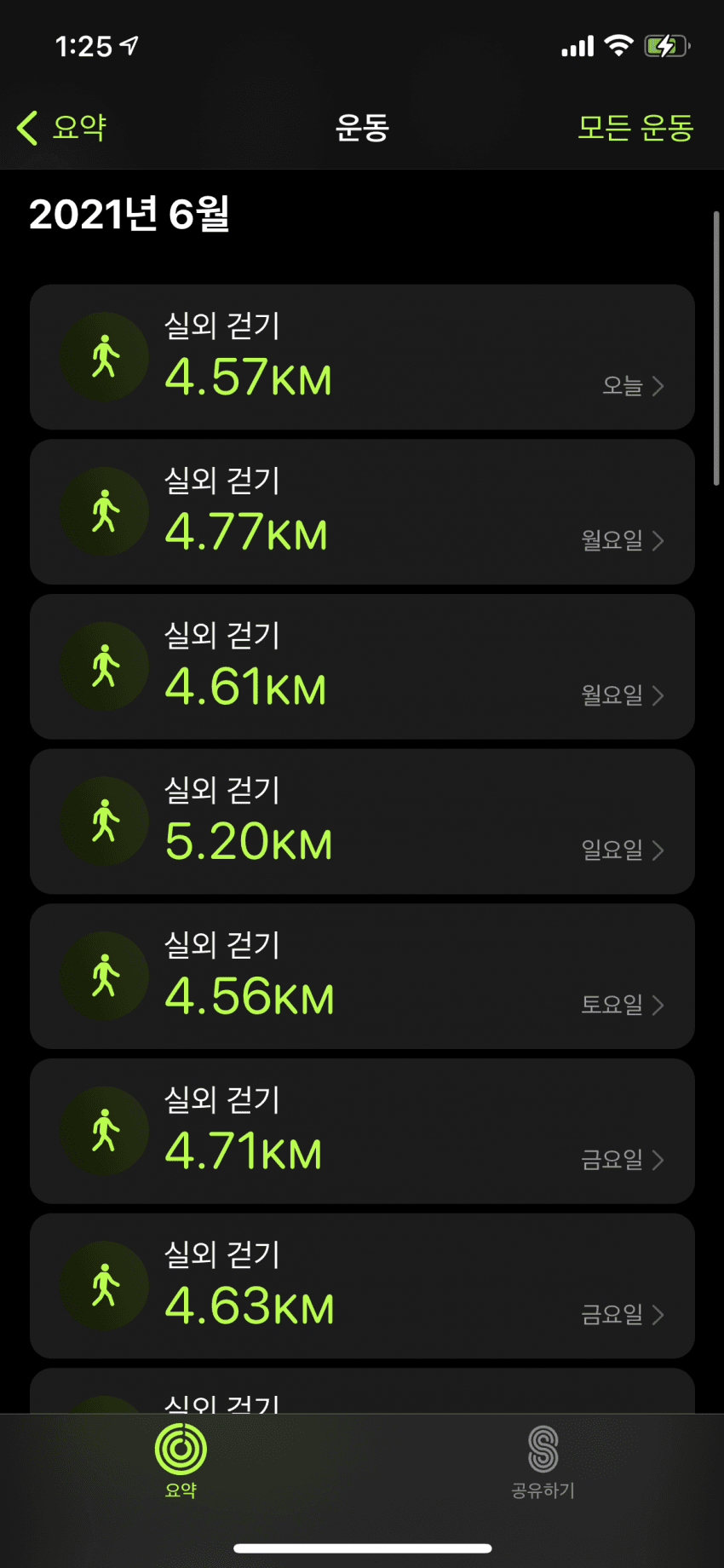View the 4.71KM walk from 금요일
The width and height of the screenshot is (724, 1568).
coord(362,1132)
